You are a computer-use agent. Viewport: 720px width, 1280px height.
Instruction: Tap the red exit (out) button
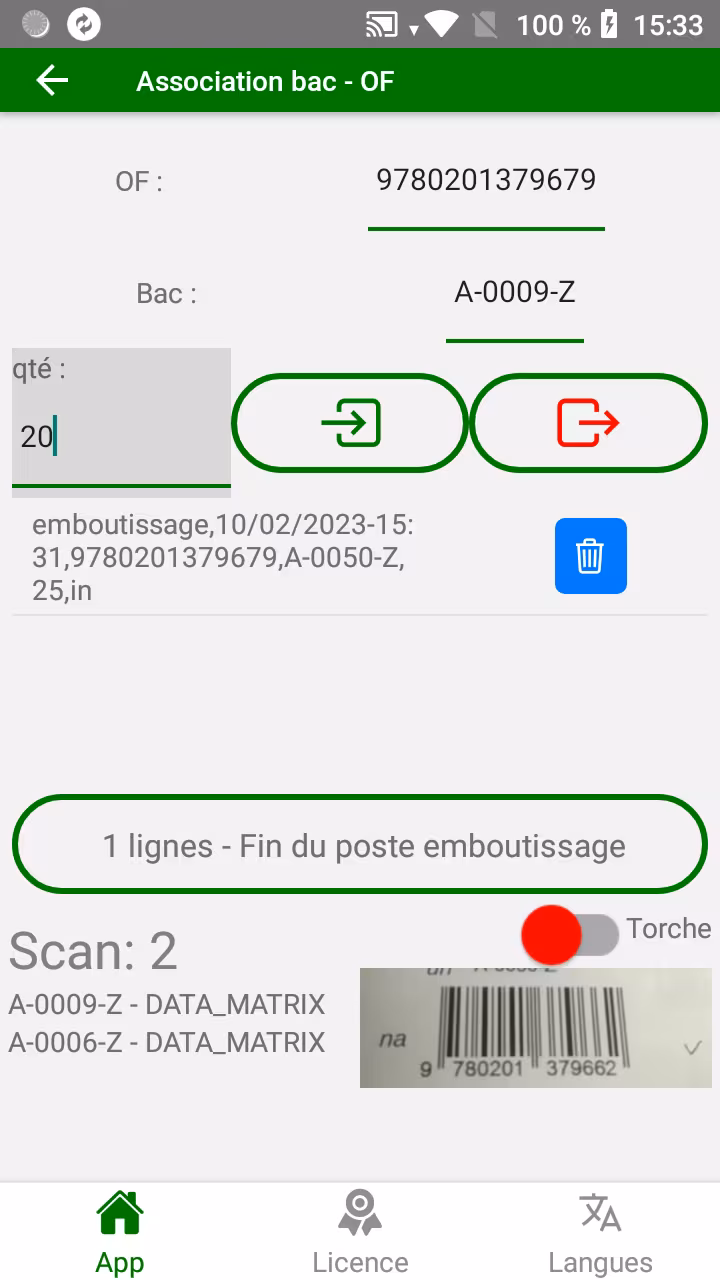tap(588, 423)
